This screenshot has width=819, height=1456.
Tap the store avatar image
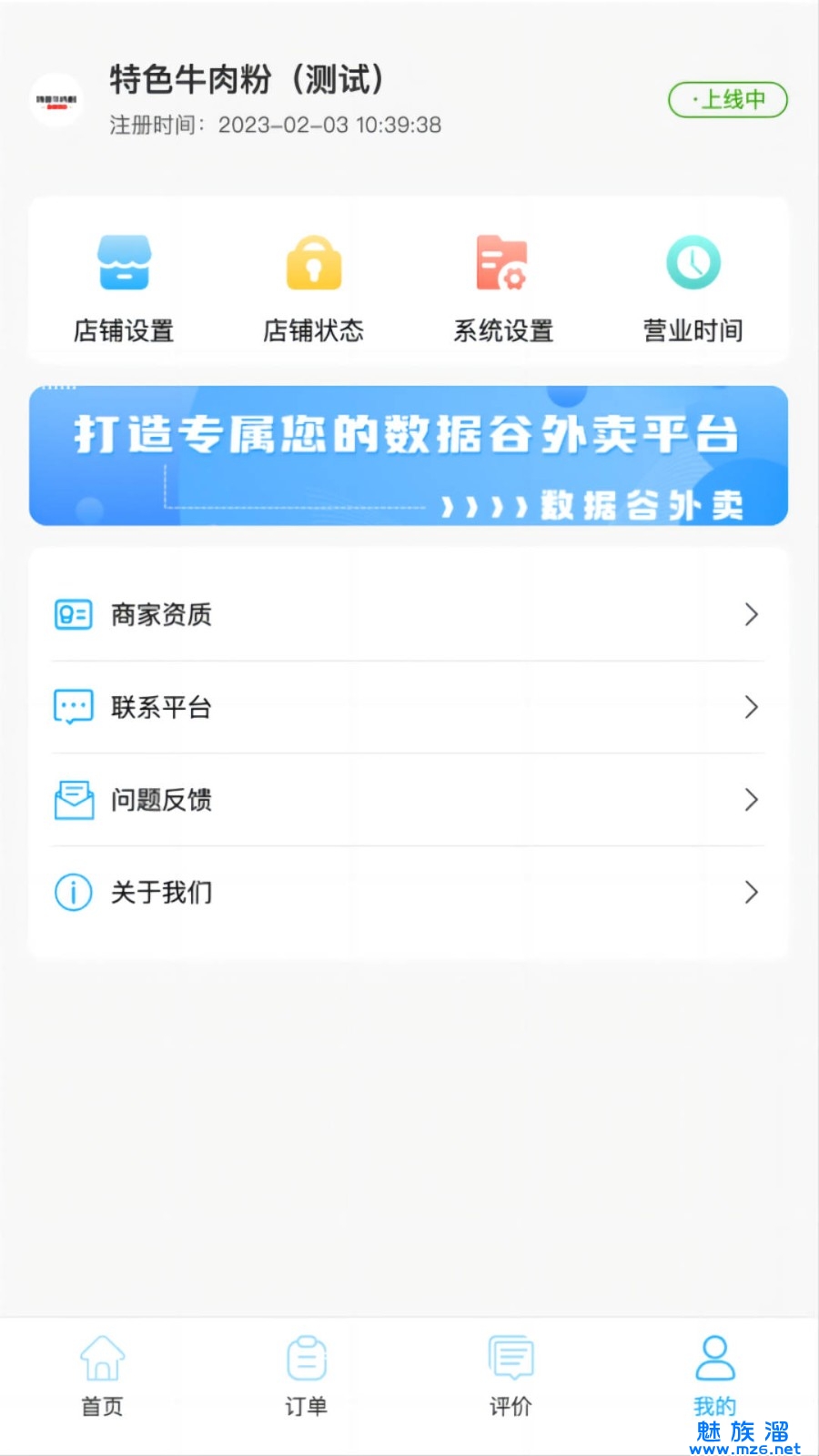point(56,100)
